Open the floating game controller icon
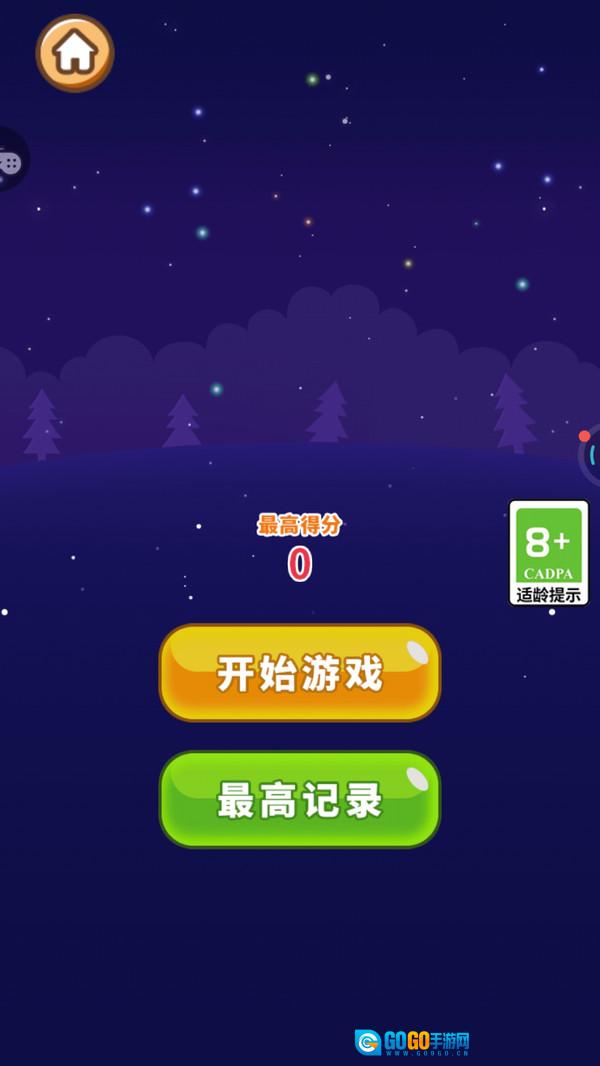 pyautogui.click(x=10, y=161)
